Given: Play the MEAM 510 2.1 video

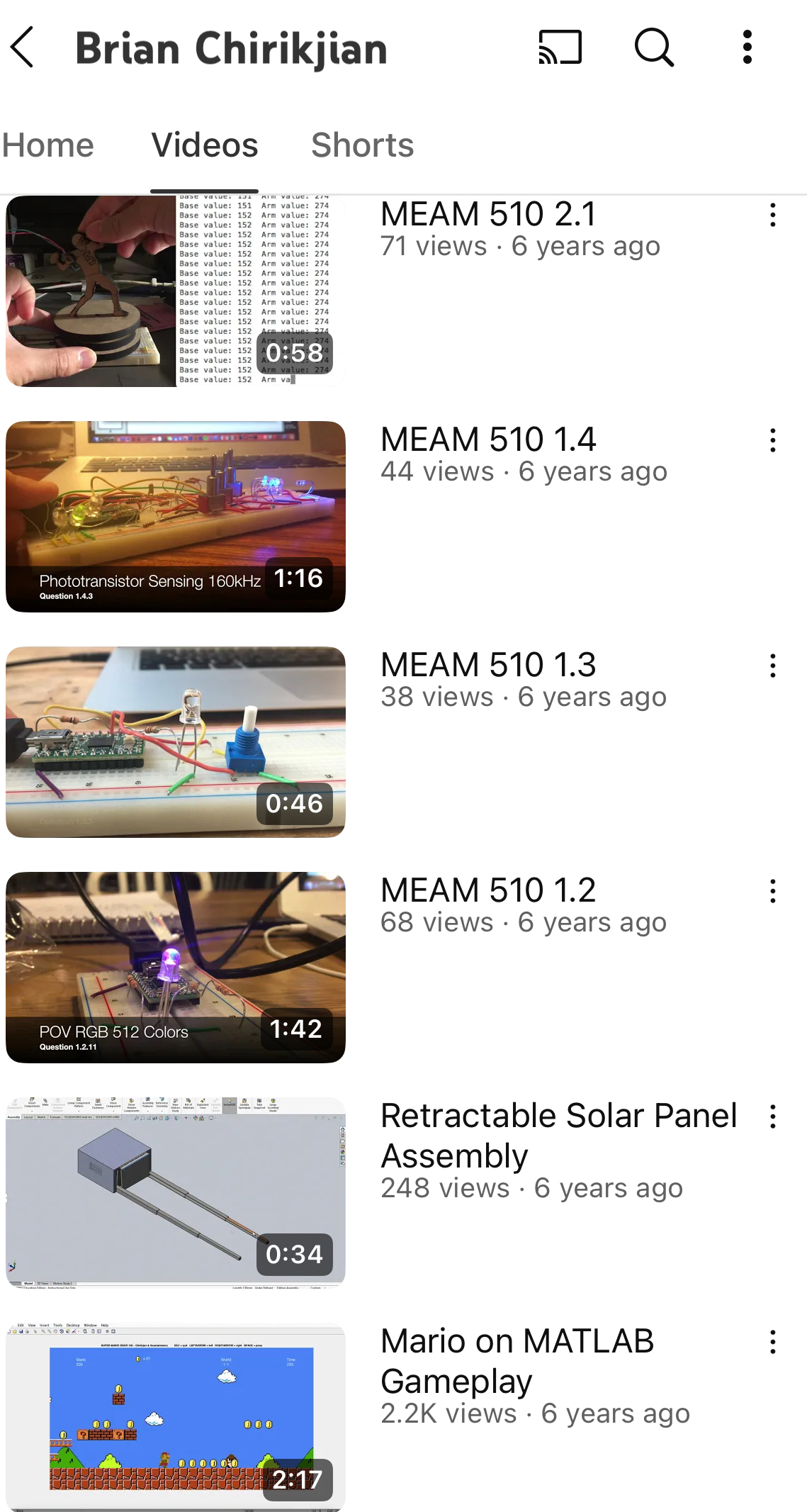Looking at the screenshot, I should tap(176, 291).
